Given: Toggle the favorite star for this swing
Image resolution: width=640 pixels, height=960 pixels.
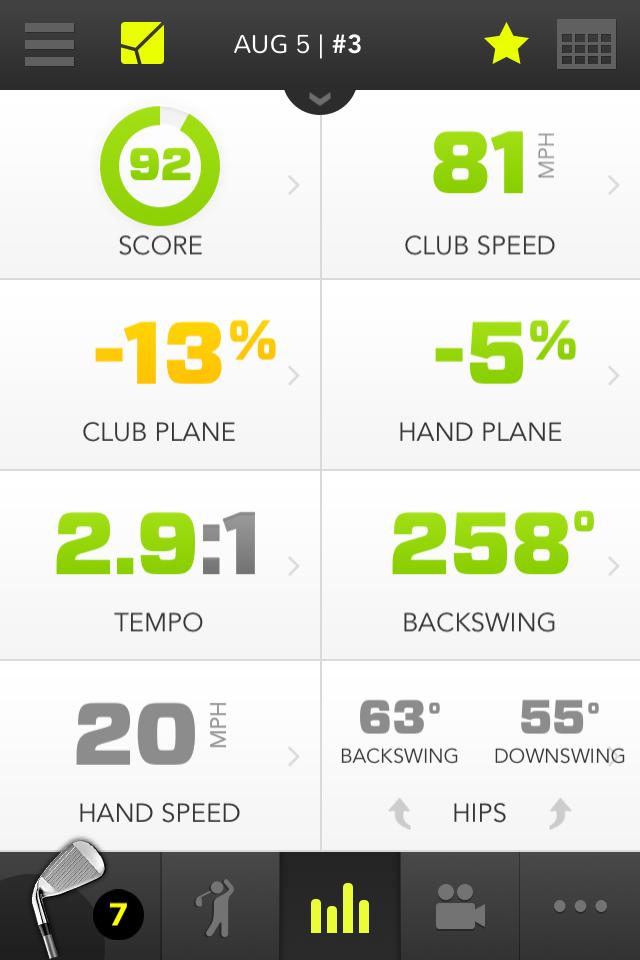Looking at the screenshot, I should pos(506,45).
